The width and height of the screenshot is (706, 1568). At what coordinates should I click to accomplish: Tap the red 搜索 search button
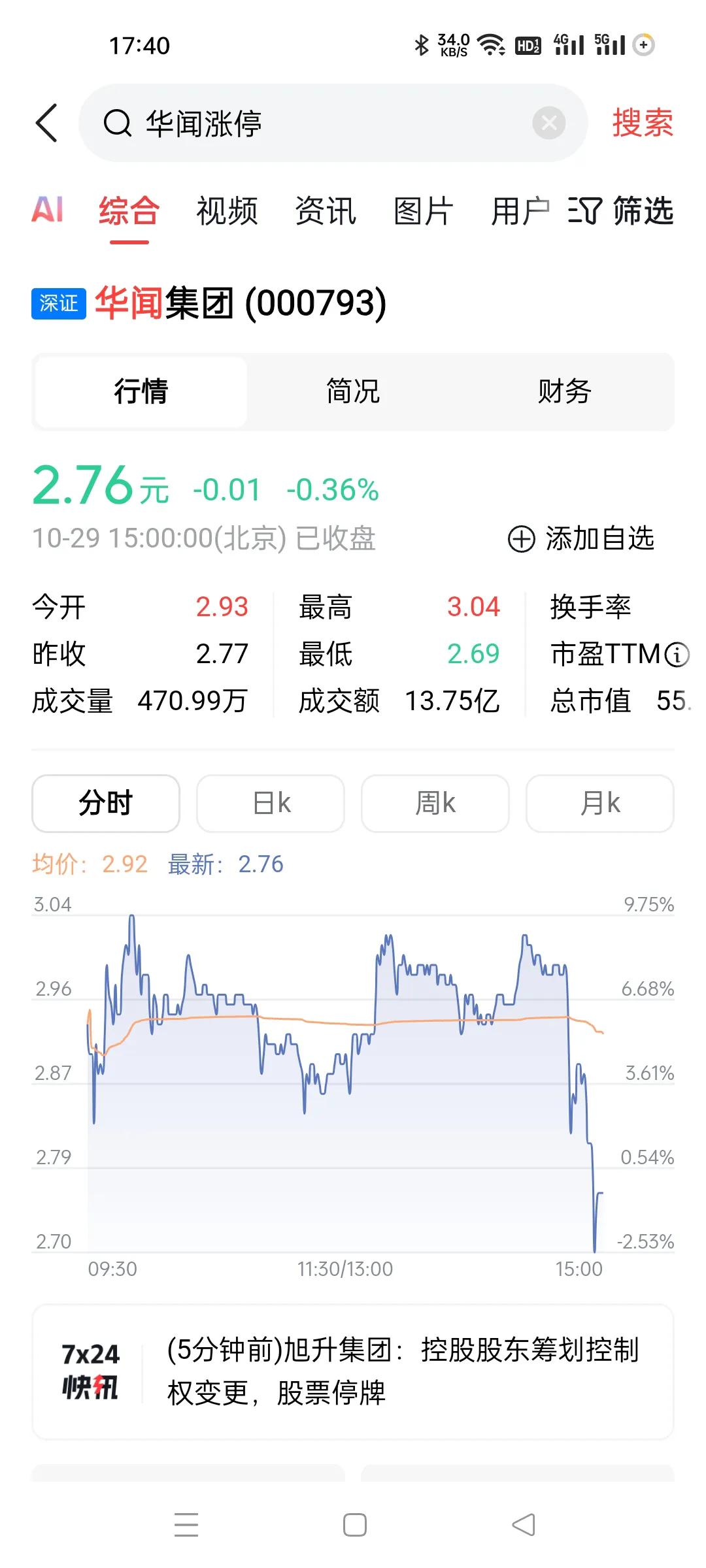(643, 123)
